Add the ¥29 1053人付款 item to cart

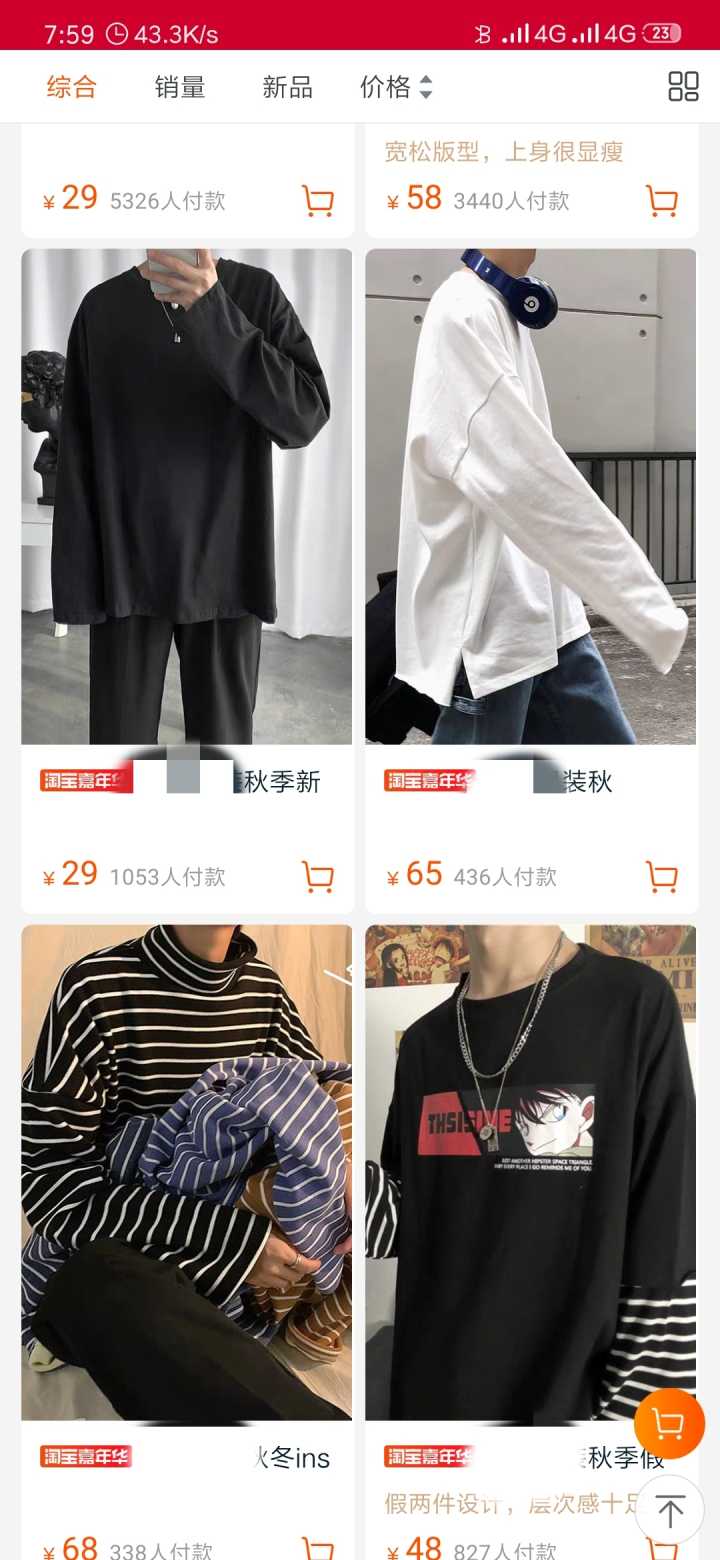(x=318, y=877)
